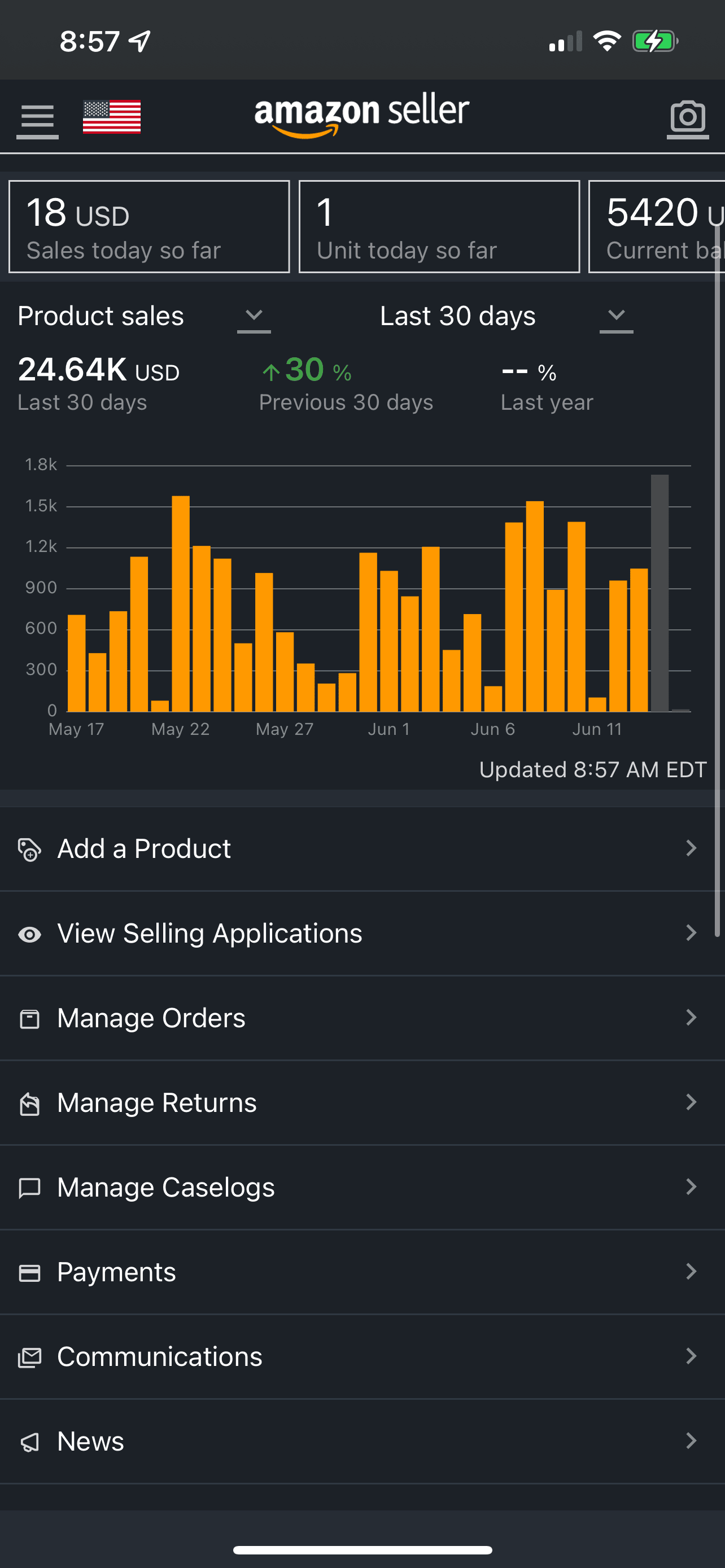The width and height of the screenshot is (725, 1568).
Task: Open the Unit today so far card
Action: tap(439, 226)
